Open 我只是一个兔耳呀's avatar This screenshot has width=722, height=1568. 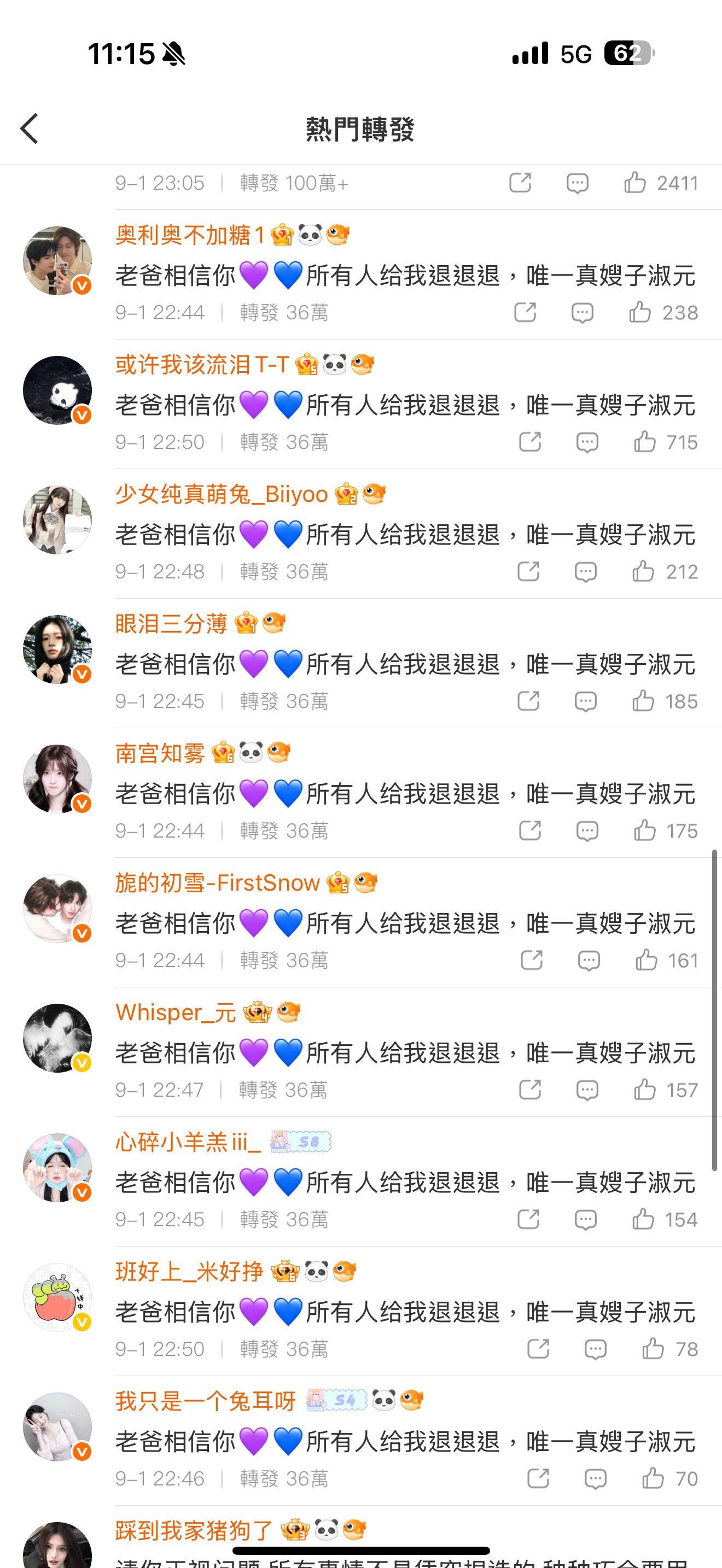coord(58,1427)
